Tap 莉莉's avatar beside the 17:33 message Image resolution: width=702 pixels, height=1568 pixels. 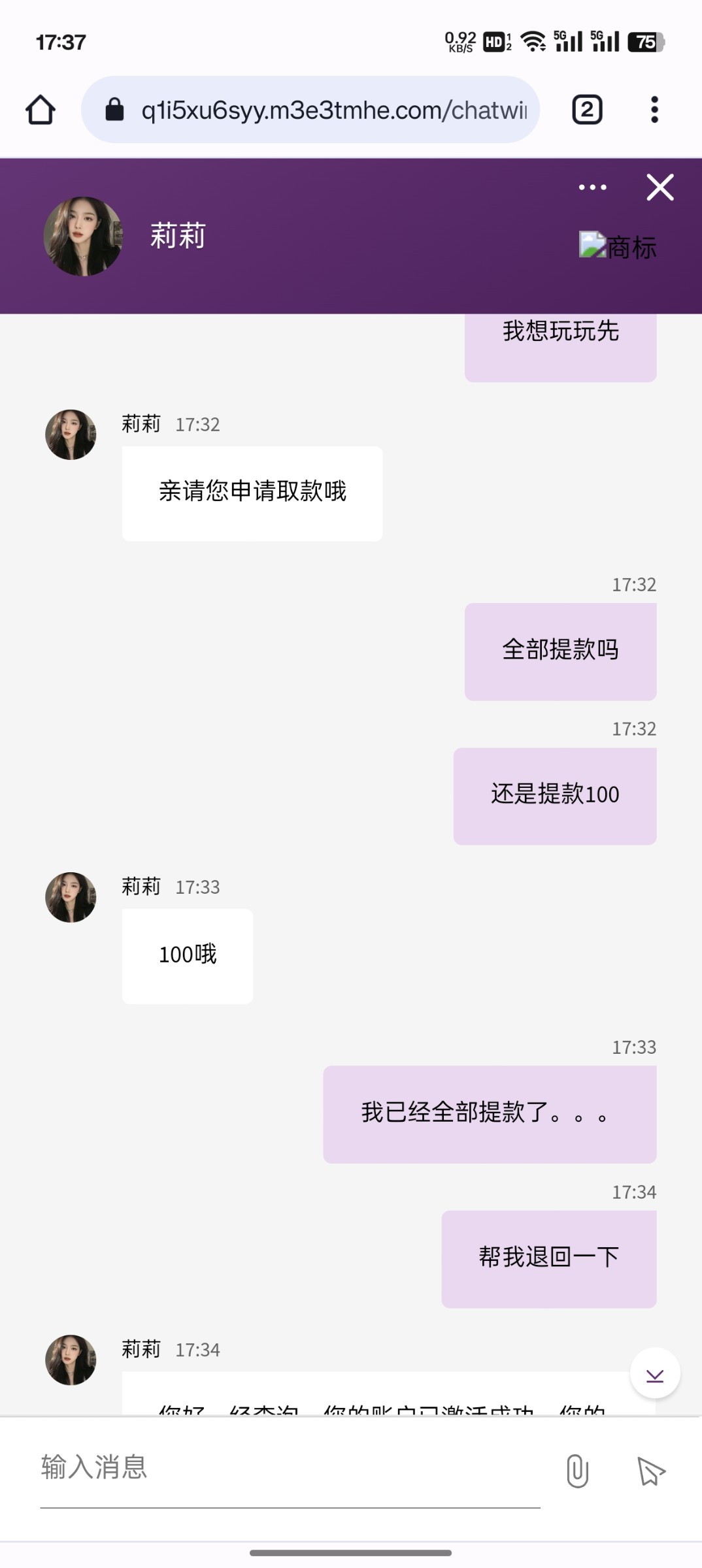(x=70, y=898)
